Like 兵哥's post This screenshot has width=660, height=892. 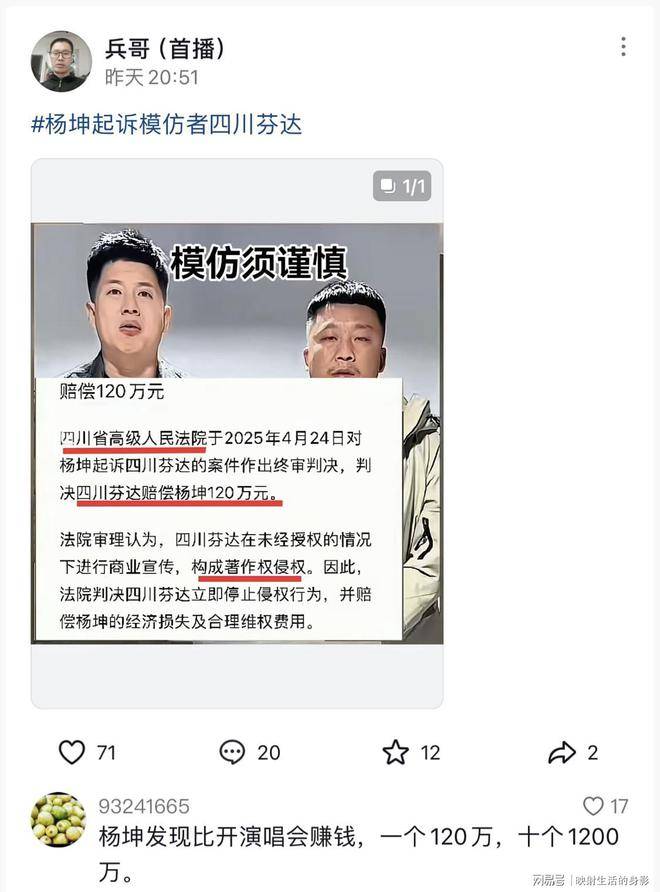(x=72, y=752)
